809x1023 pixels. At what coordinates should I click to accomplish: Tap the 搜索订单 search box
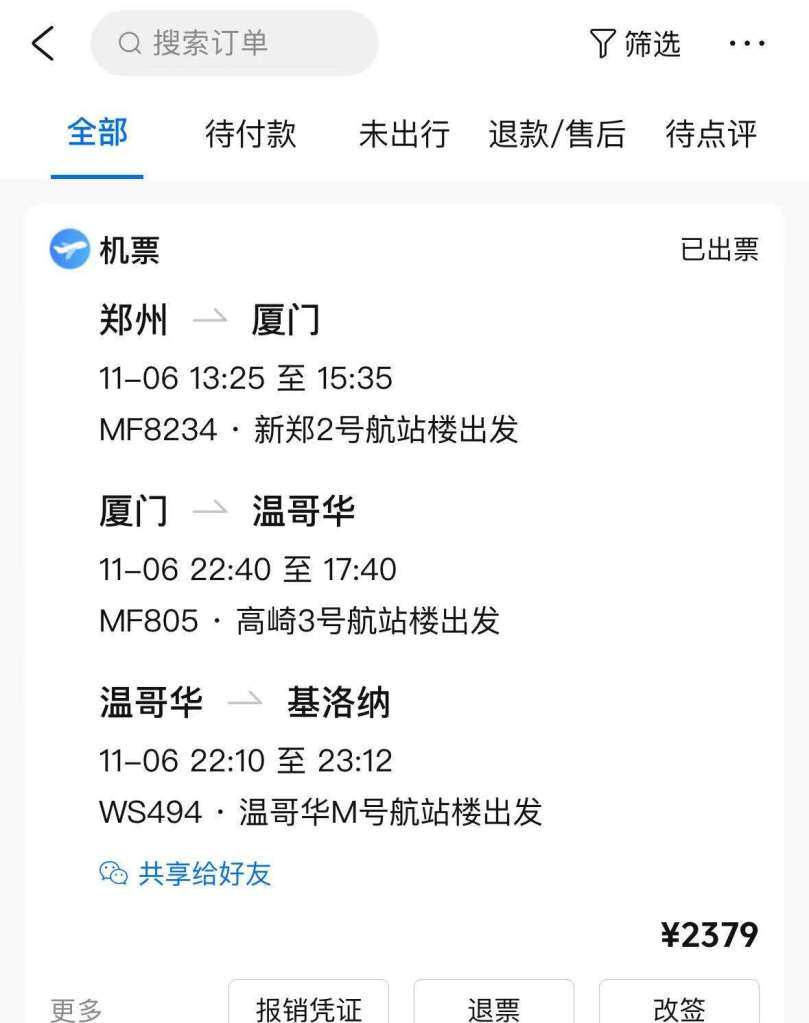point(234,43)
